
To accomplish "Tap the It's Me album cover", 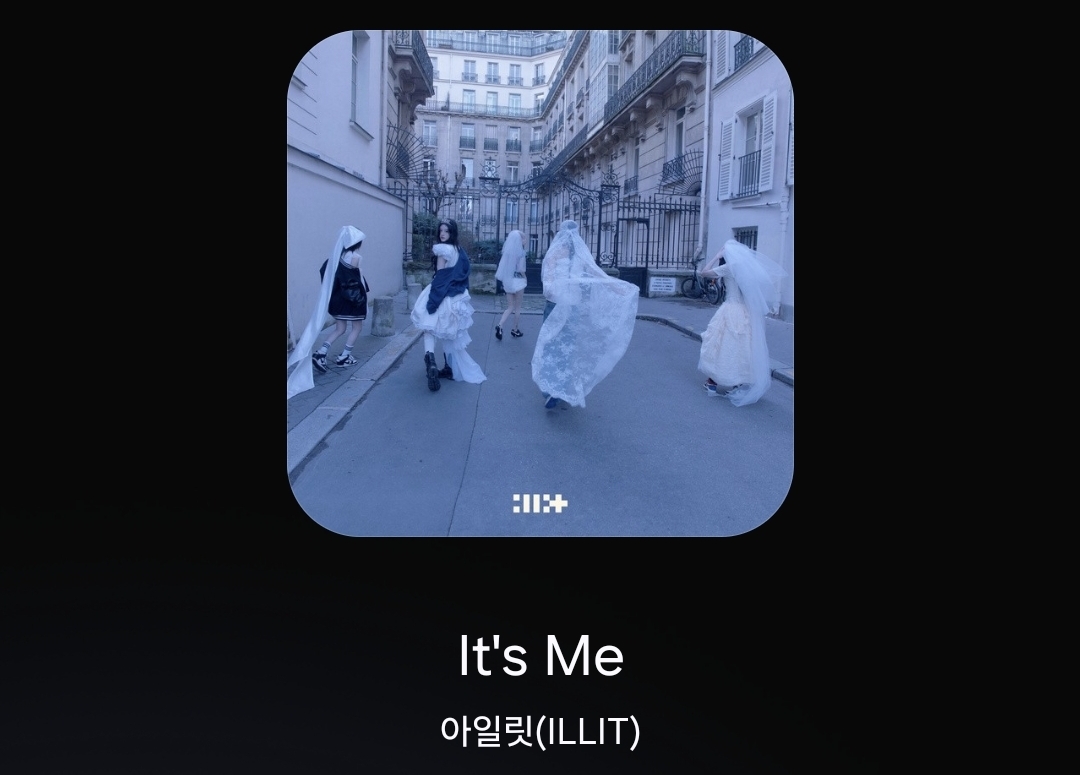I will tap(540, 283).
